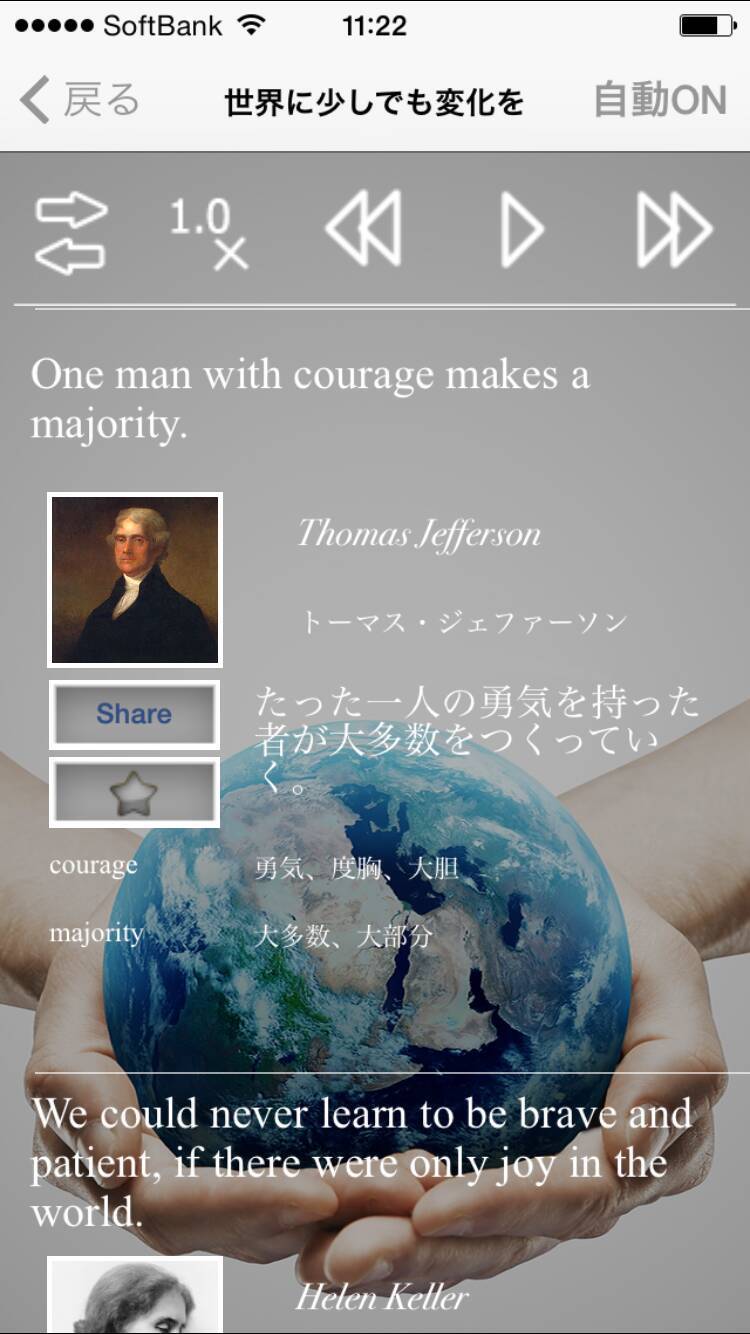Skip forward to the next quote
Screen dimensions: 750x1334
pyautogui.click(x=673, y=230)
